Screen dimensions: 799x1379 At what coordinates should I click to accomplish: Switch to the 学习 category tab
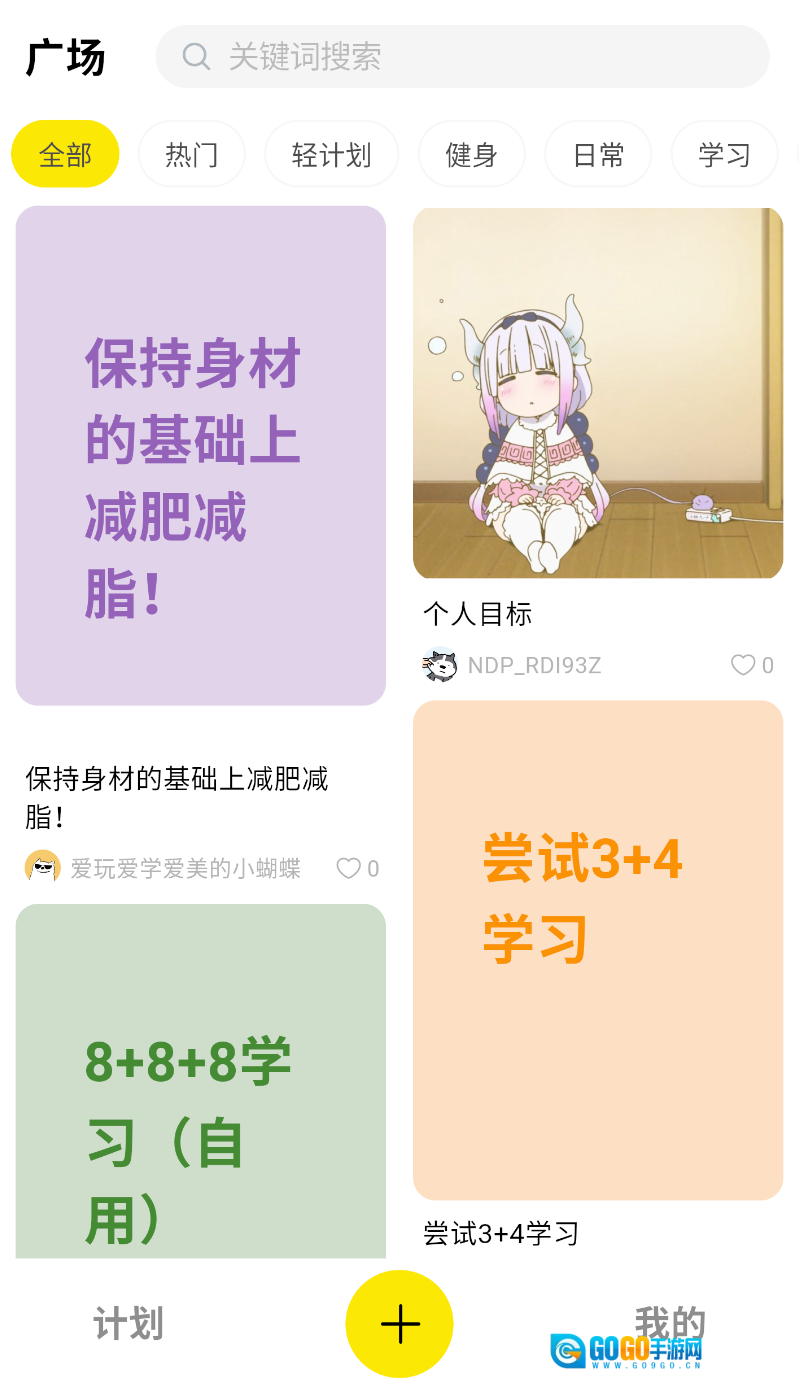coord(724,154)
